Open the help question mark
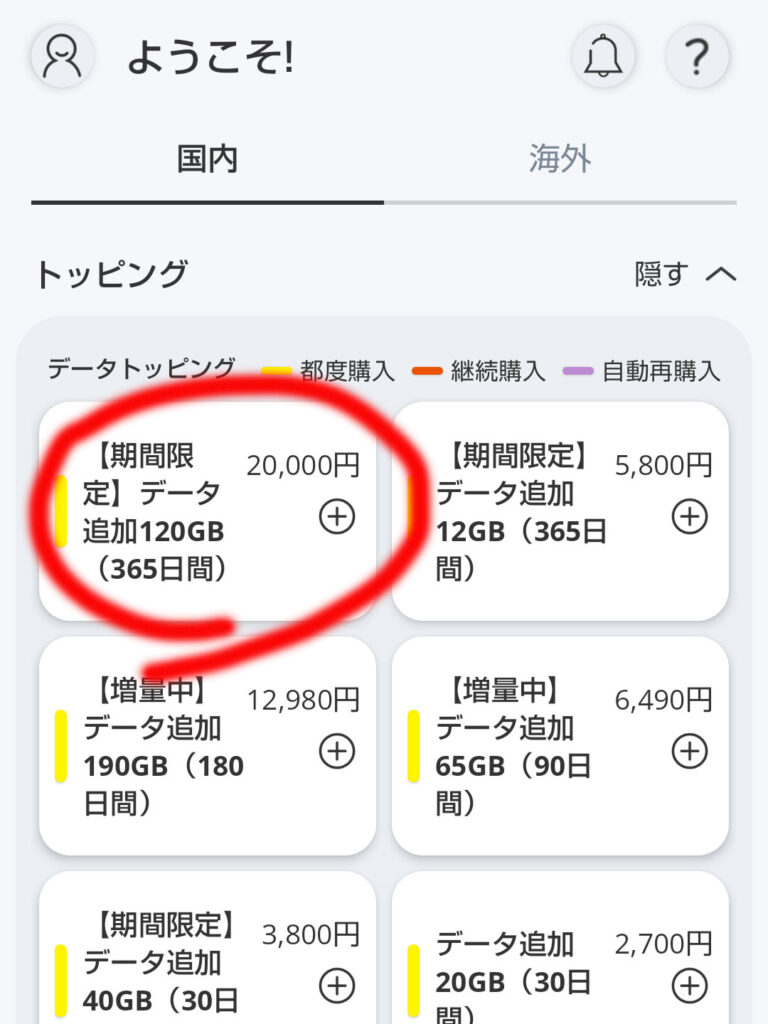 click(697, 57)
